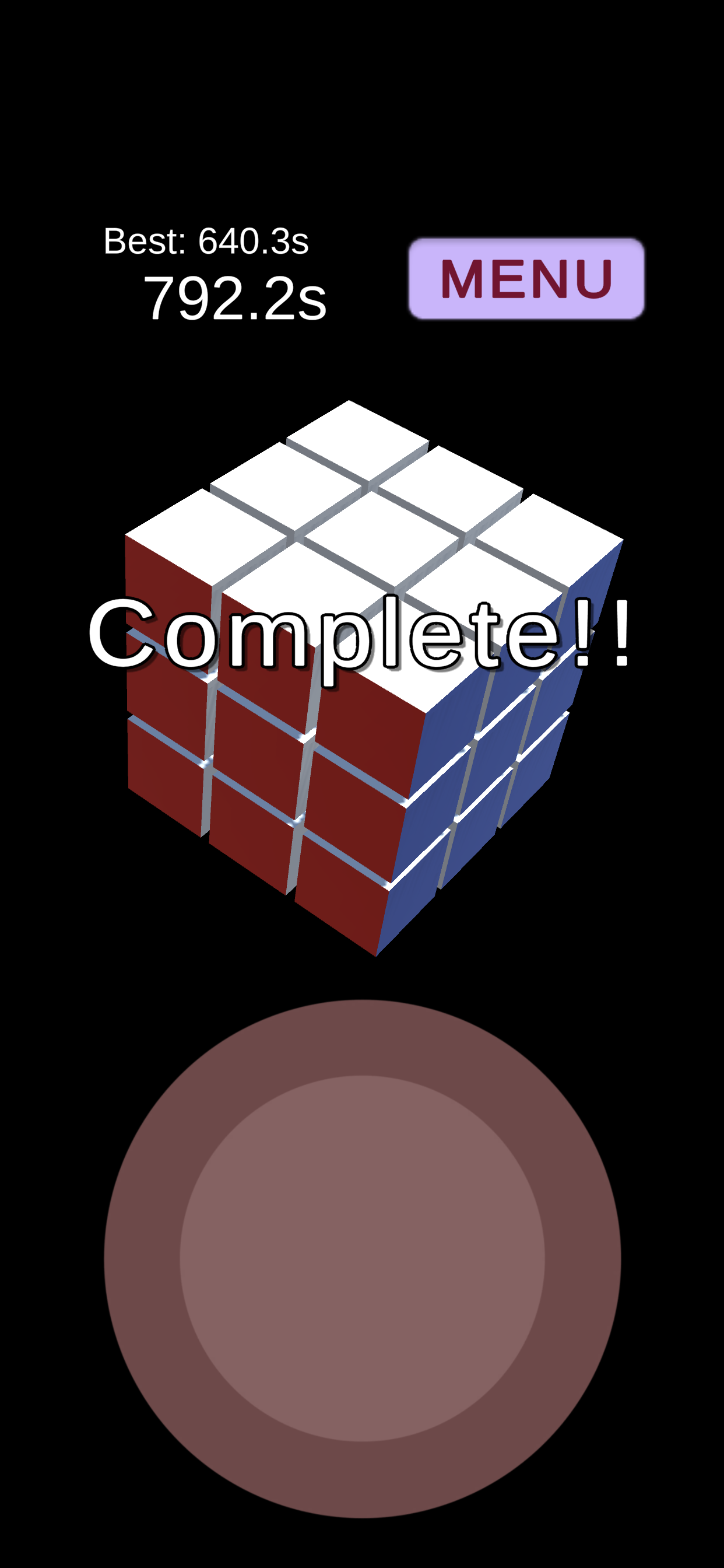Tap the round joystick pad
Image resolution: width=724 pixels, height=1568 pixels.
pos(362,1258)
